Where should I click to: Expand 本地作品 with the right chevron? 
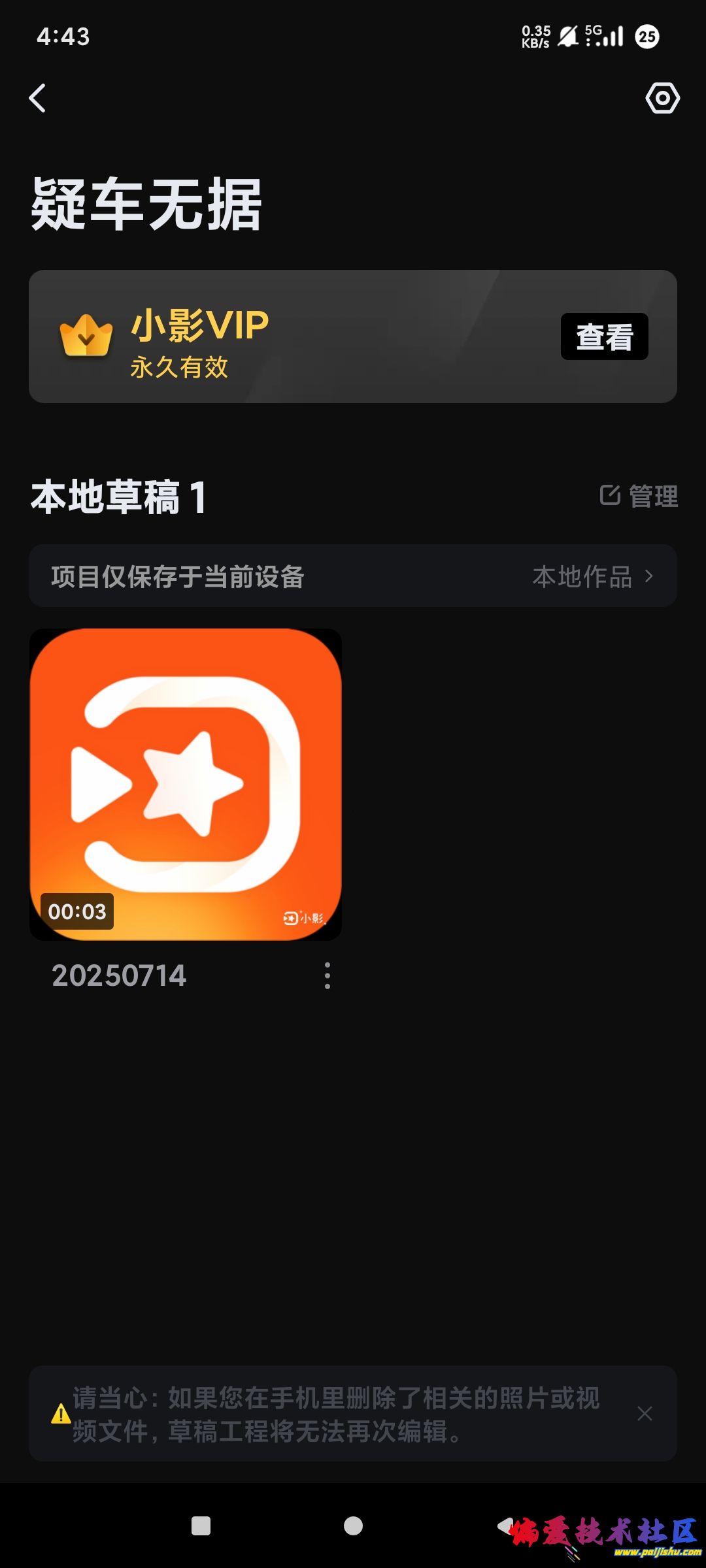point(649,576)
